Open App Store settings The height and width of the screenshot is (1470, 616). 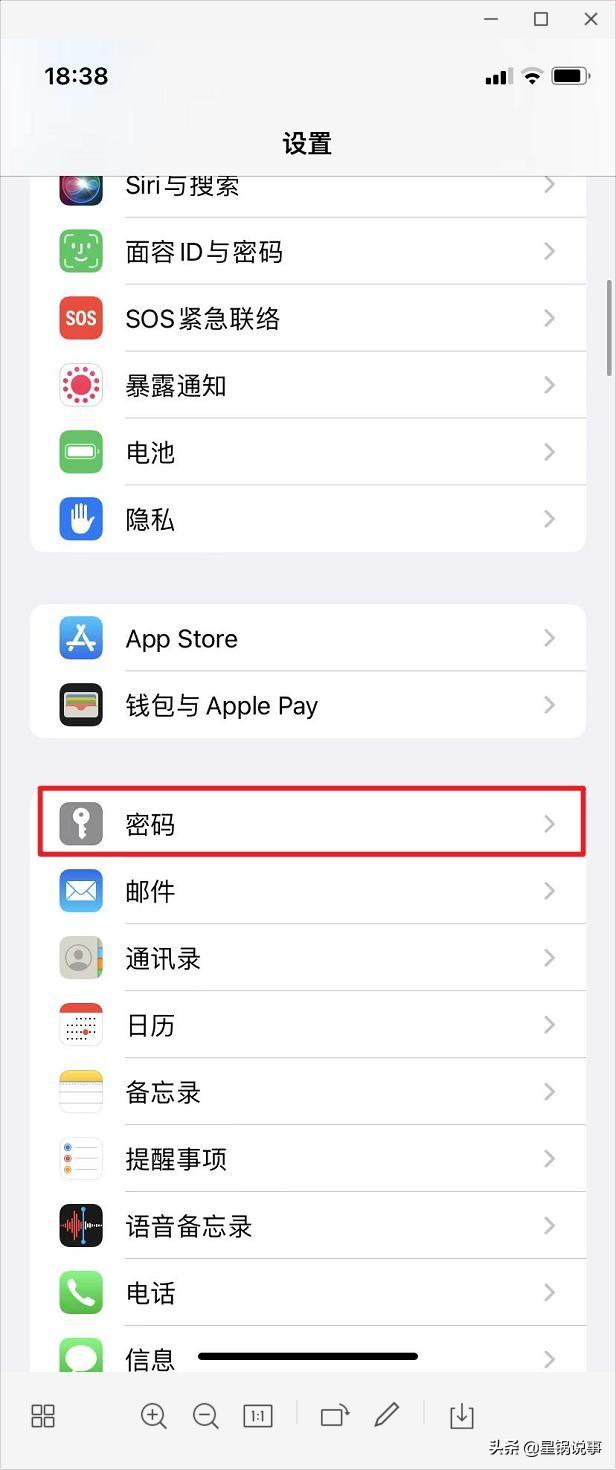point(308,638)
